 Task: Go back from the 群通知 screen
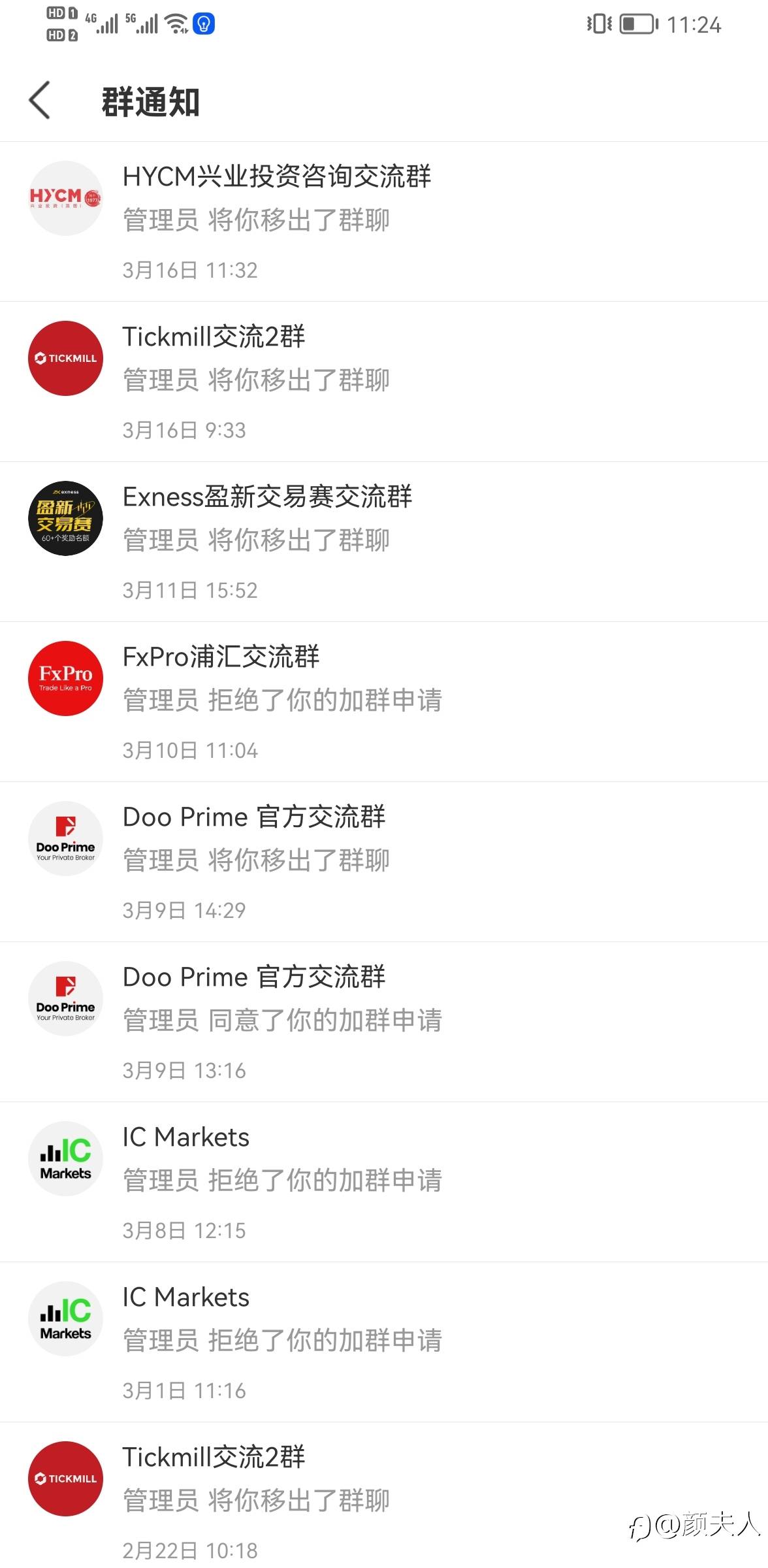pyautogui.click(x=40, y=101)
